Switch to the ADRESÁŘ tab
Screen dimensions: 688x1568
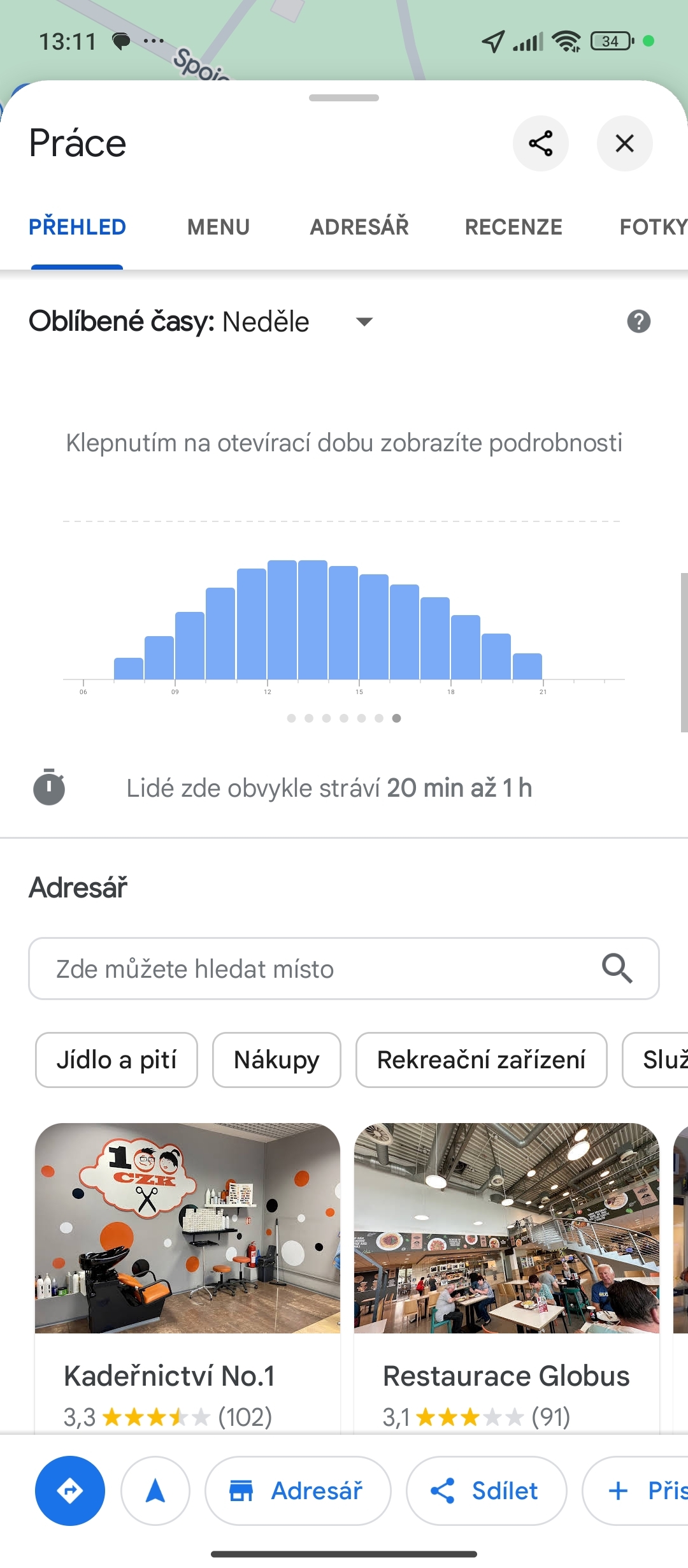[359, 227]
